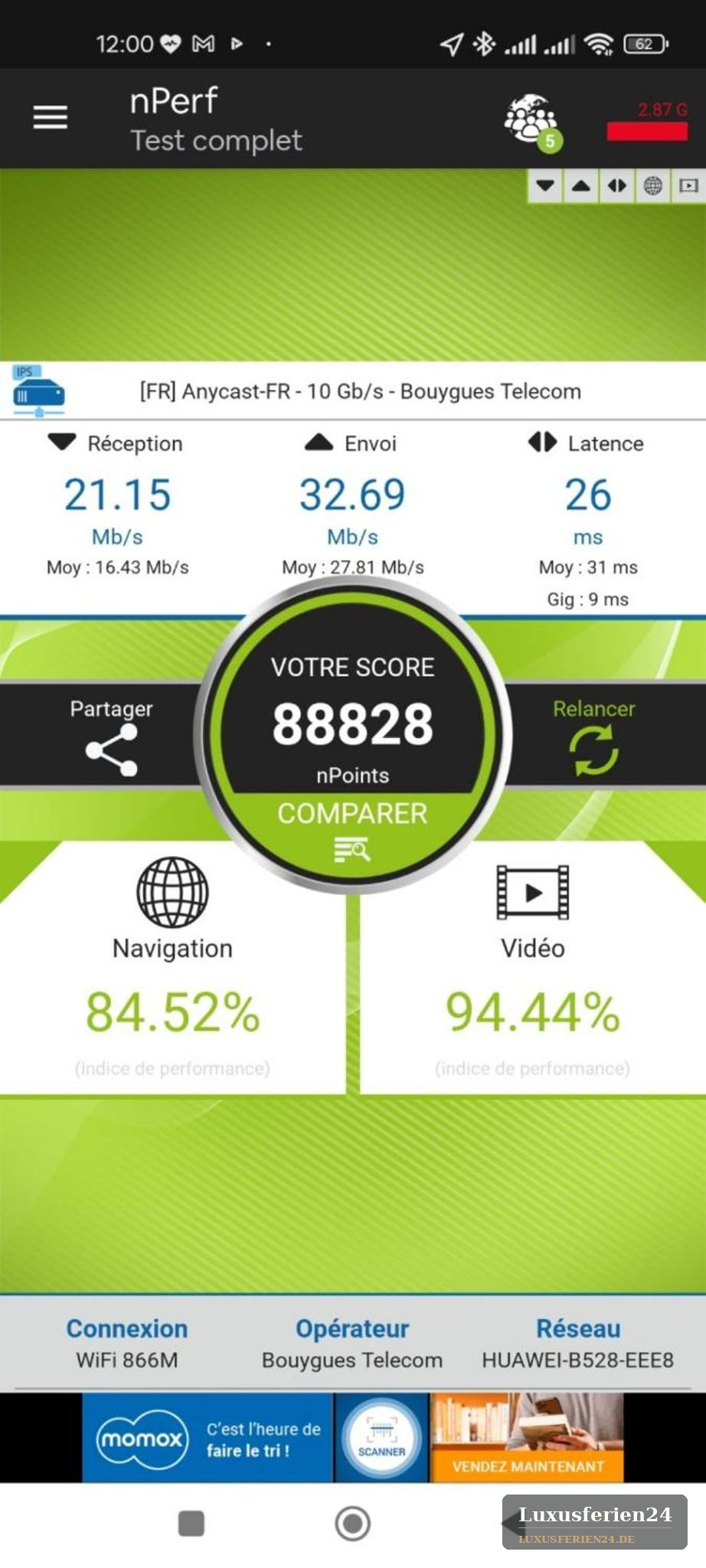Select the video chart tab
Screen dimensions: 706x1568
(688, 185)
